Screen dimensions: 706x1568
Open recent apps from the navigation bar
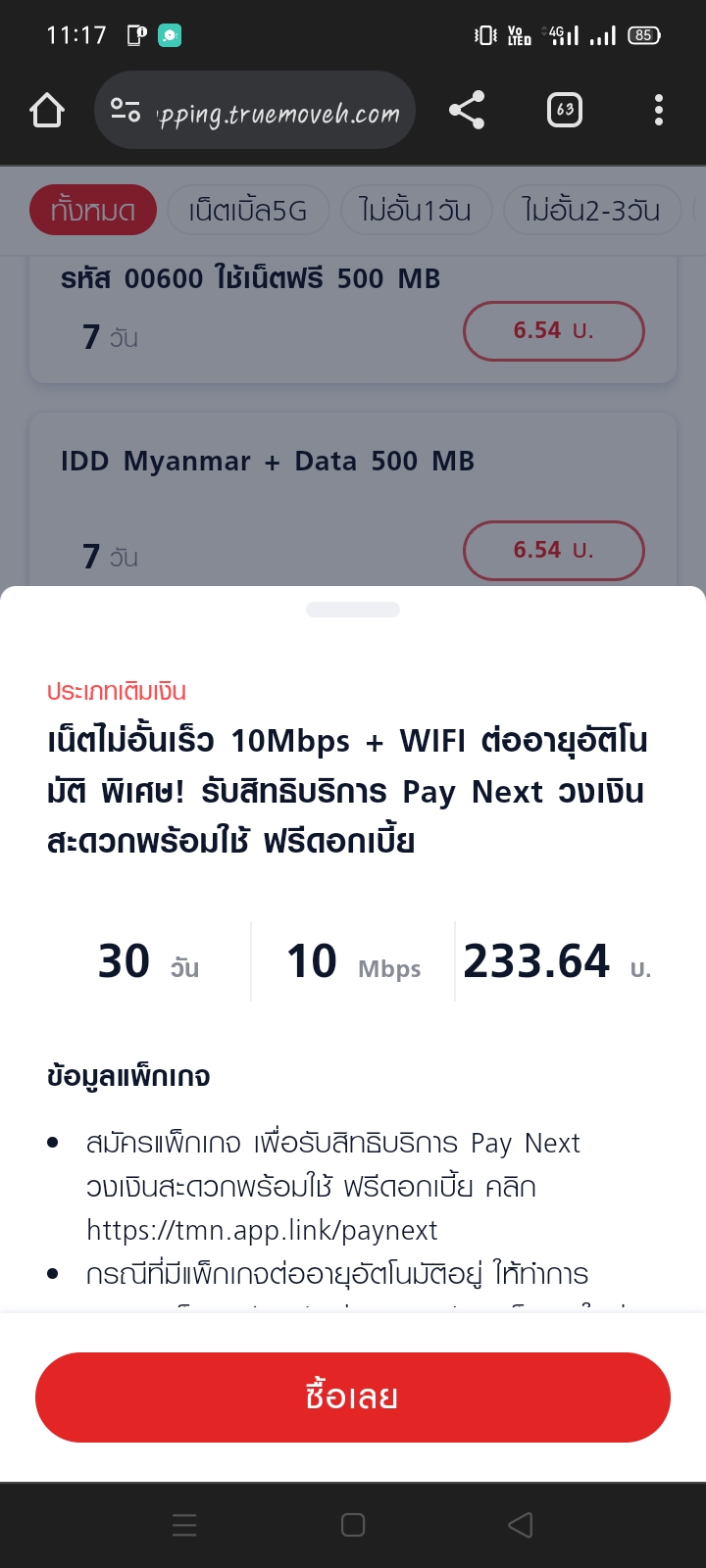[x=184, y=1525]
